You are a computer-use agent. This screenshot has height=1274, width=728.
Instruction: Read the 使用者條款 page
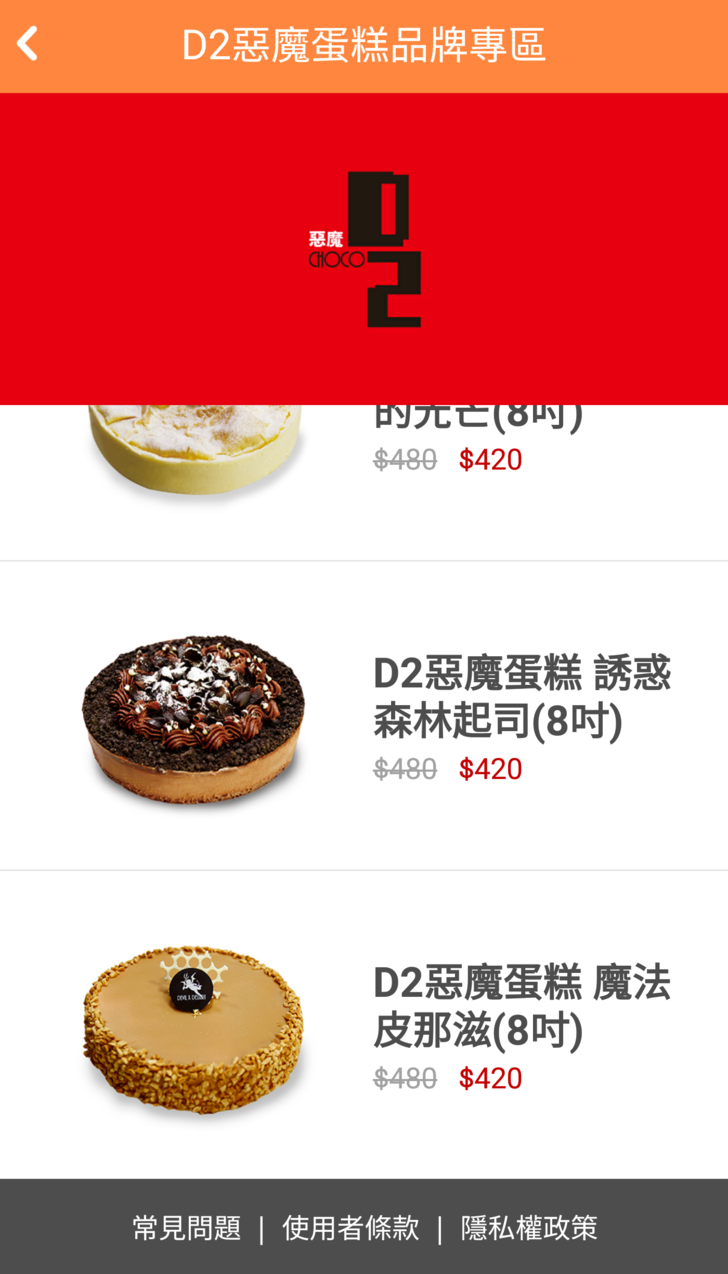click(x=350, y=1228)
